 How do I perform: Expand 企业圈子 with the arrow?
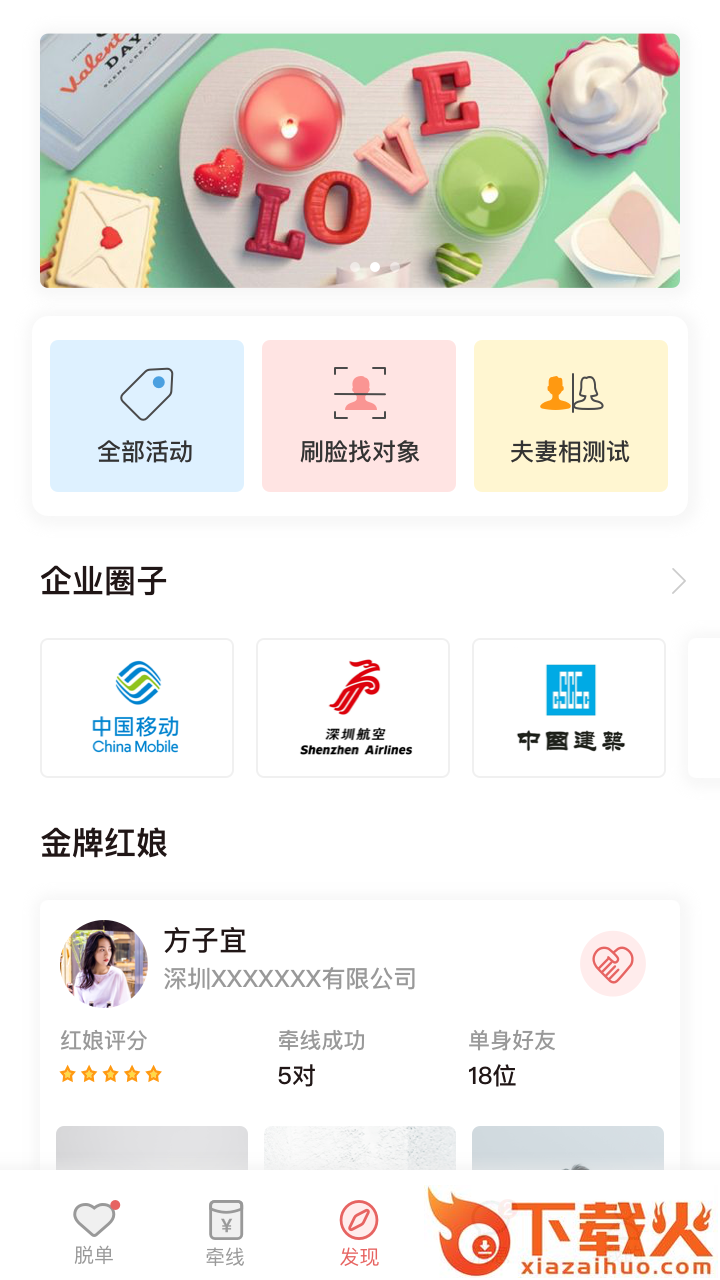pos(678,581)
